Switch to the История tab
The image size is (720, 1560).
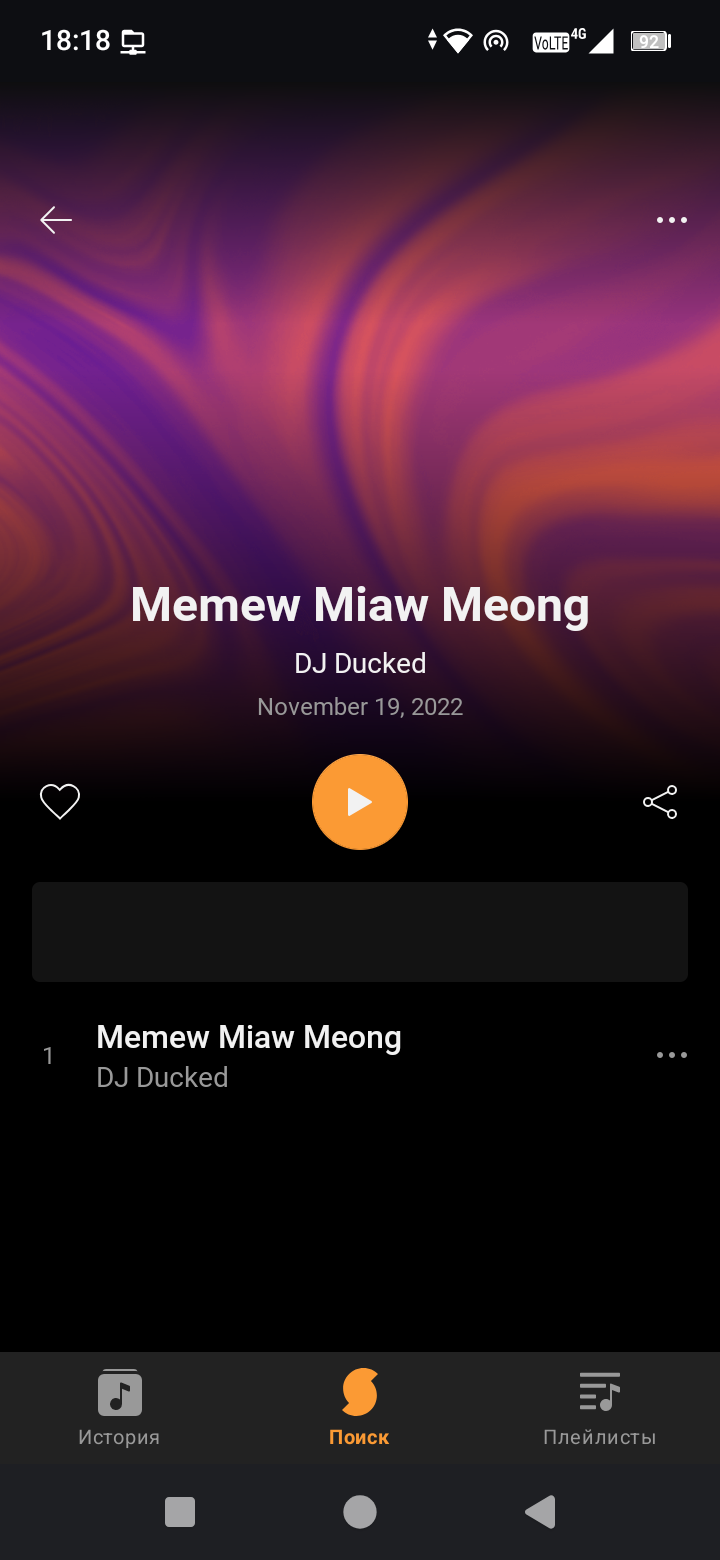coord(119,1408)
